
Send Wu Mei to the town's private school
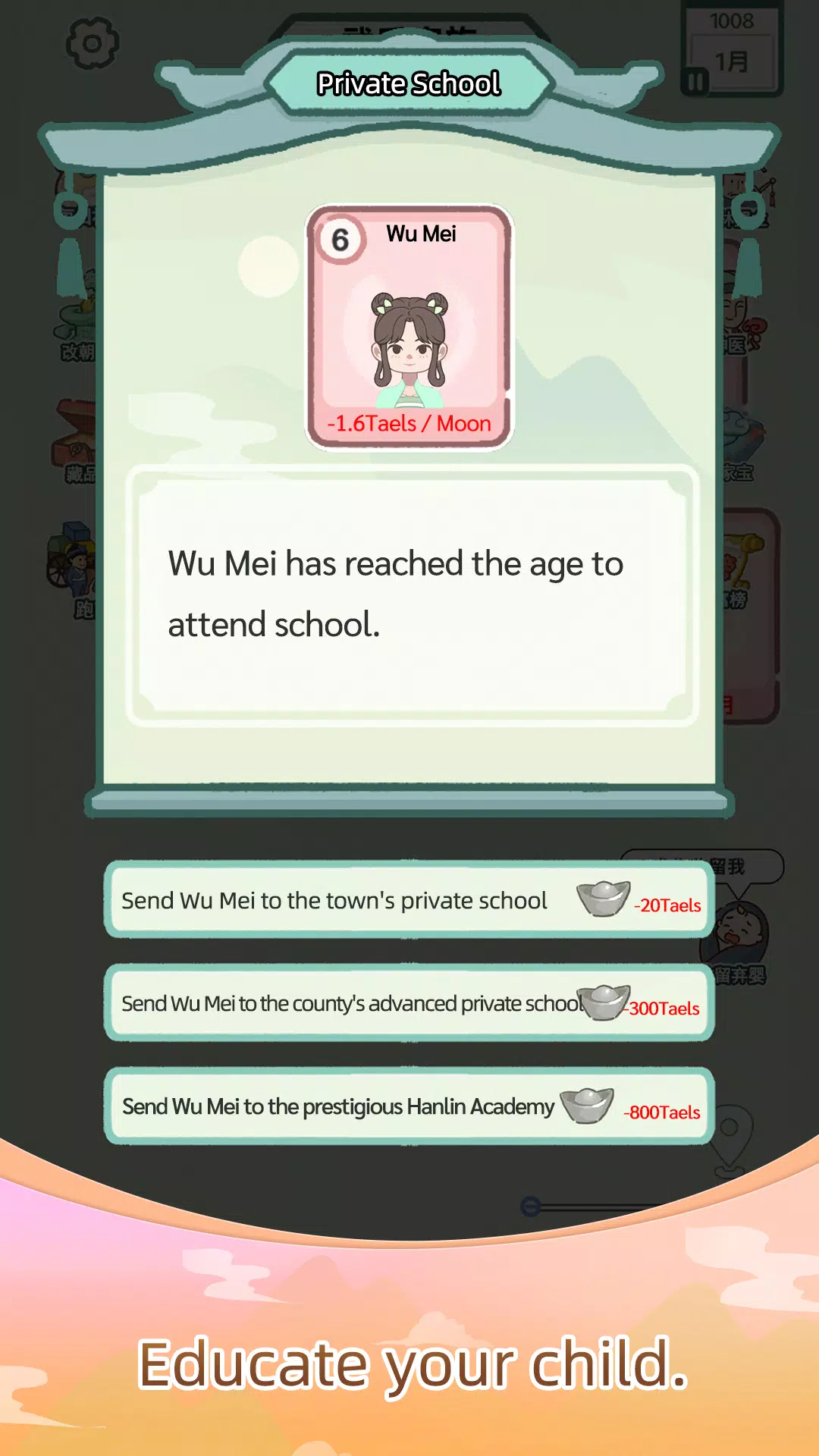[x=409, y=900]
